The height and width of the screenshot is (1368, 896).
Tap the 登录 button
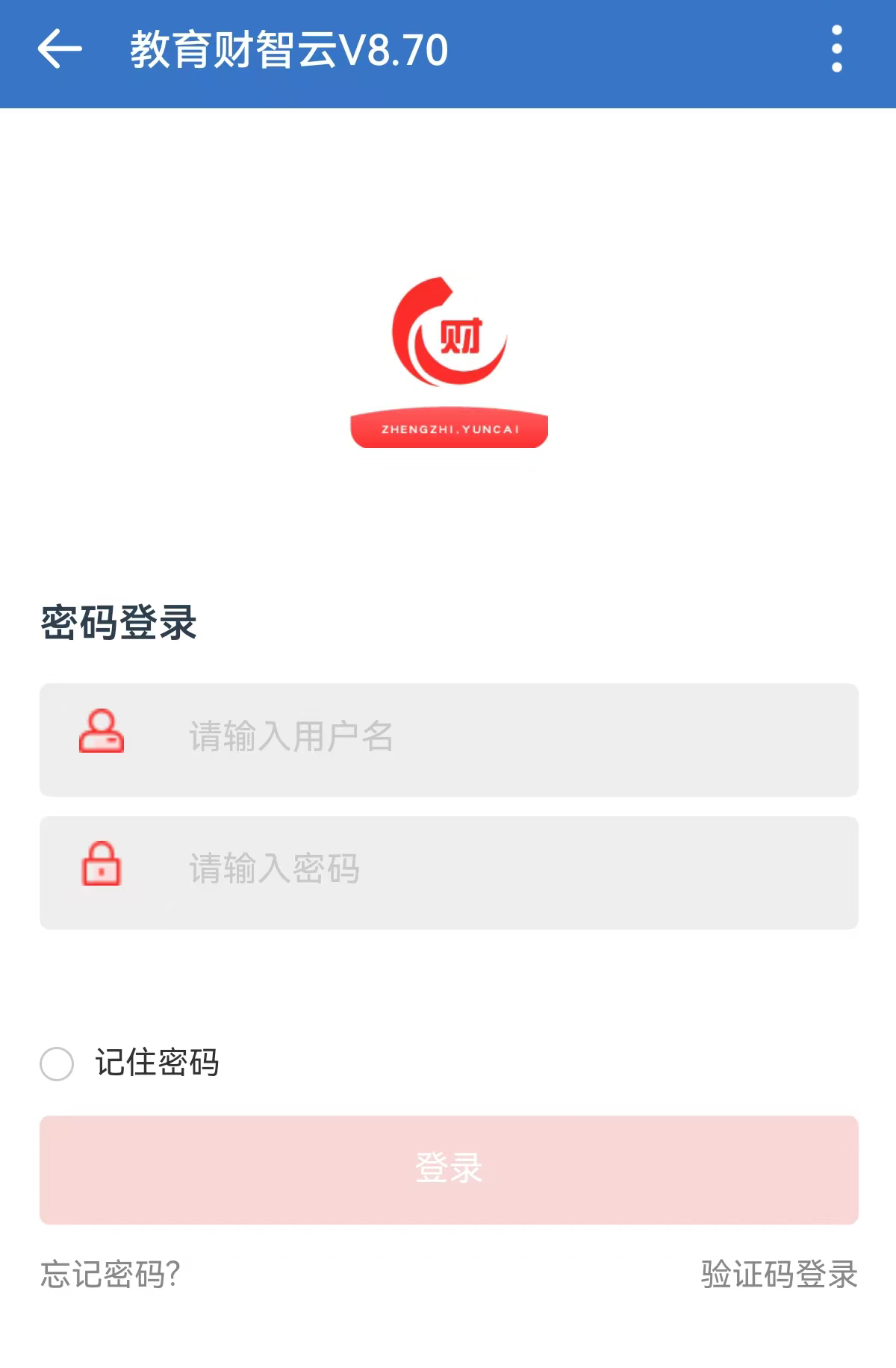[x=448, y=1169]
